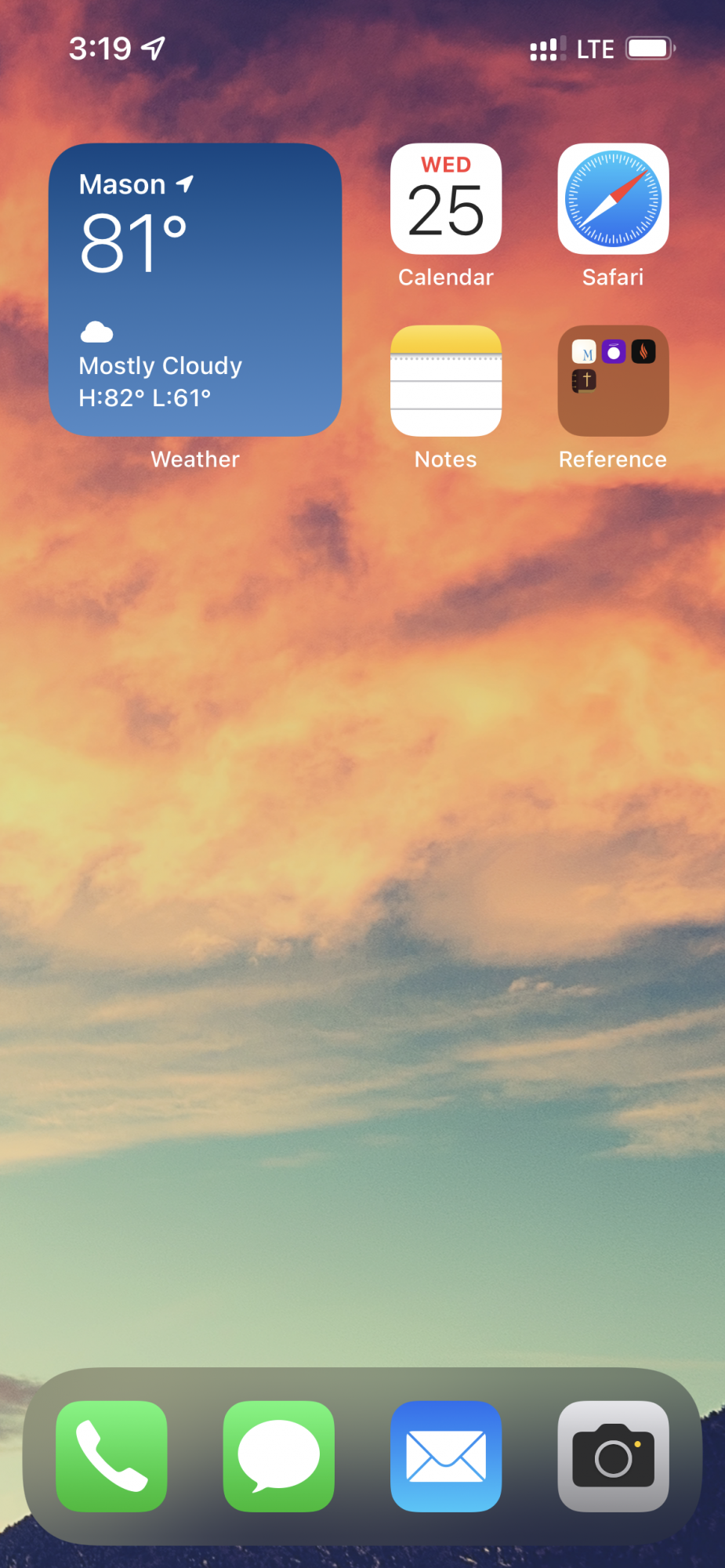This screenshot has width=725, height=1568.
Task: Open the Calendar app
Action: 446,199
